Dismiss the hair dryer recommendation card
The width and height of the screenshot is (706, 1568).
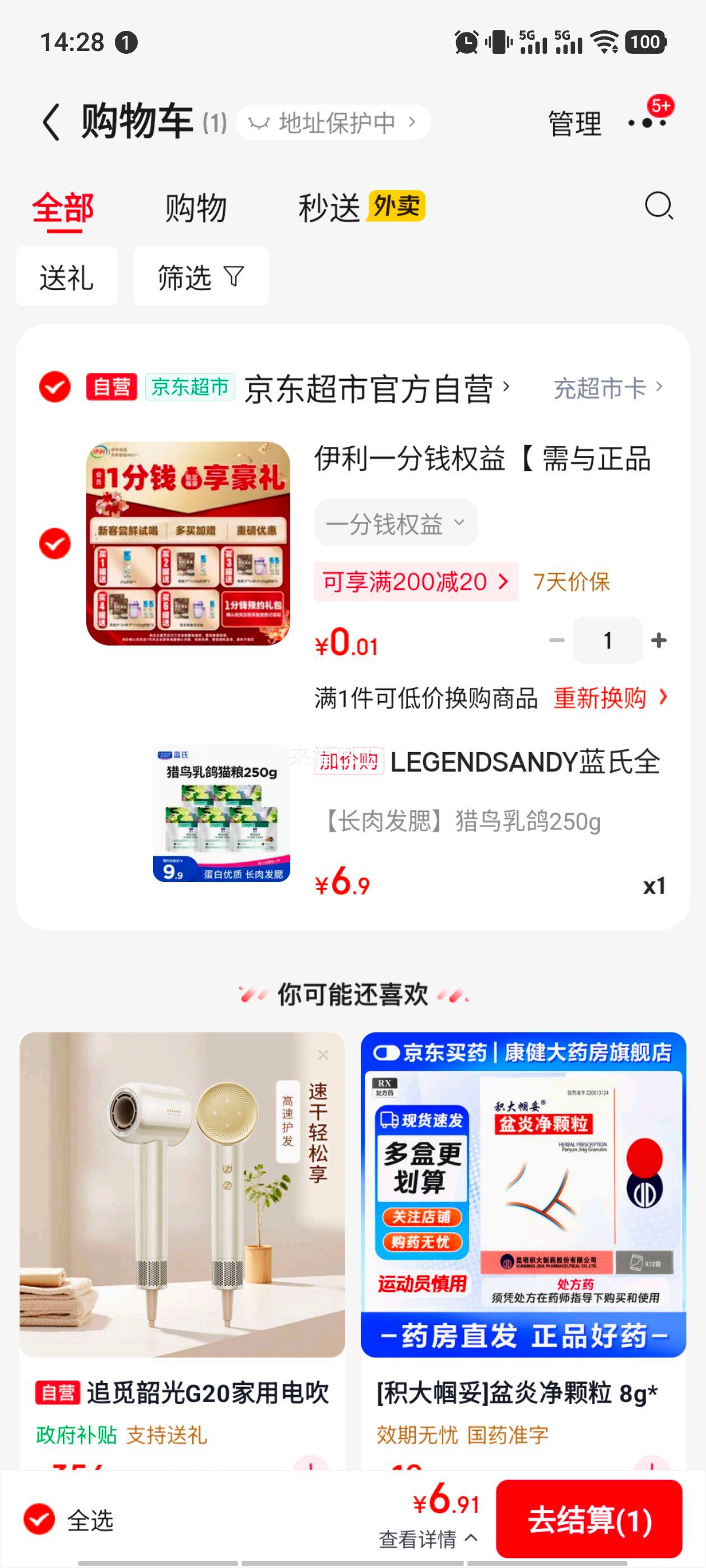pos(324,1056)
